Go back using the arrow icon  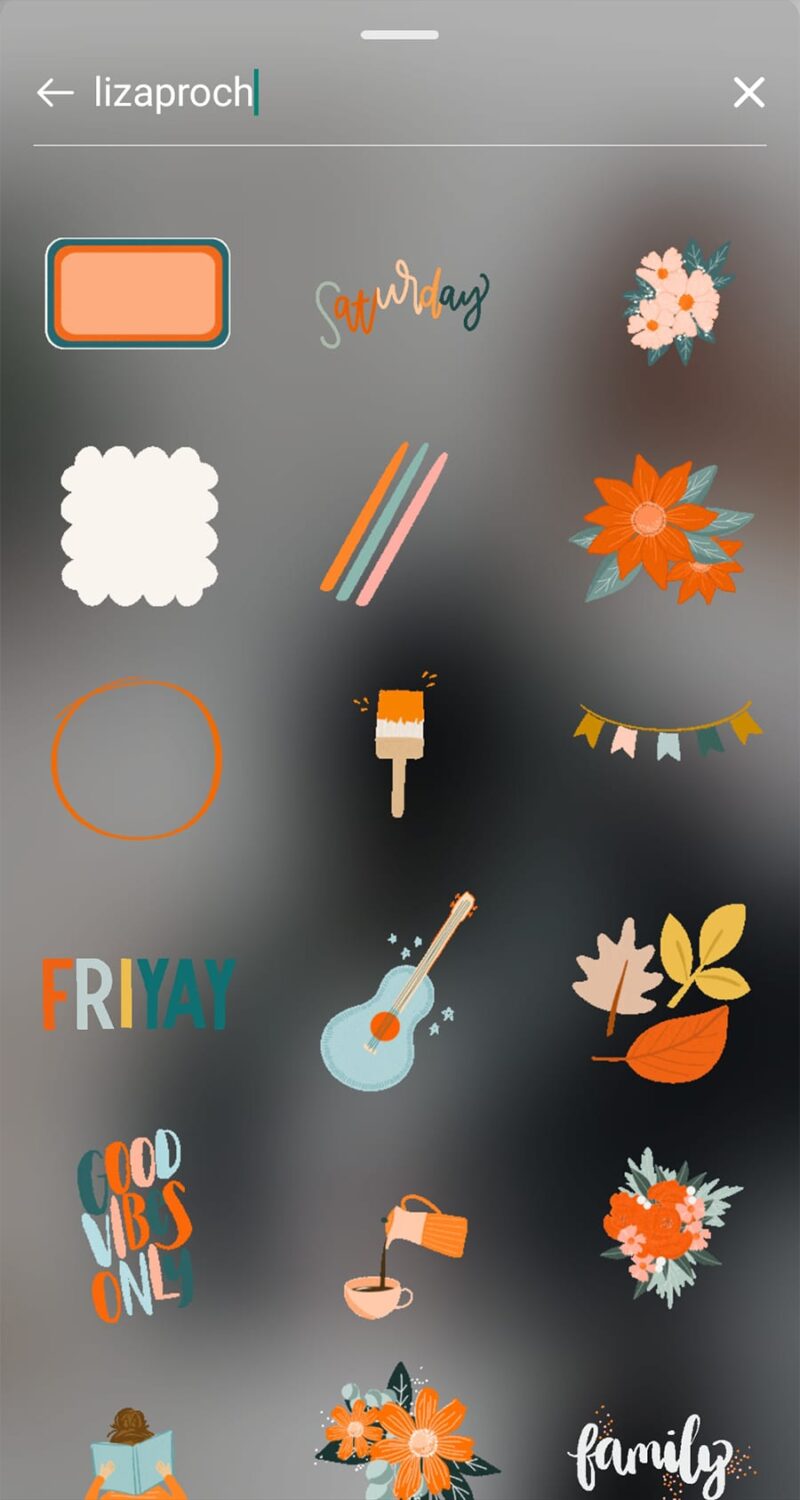55,93
